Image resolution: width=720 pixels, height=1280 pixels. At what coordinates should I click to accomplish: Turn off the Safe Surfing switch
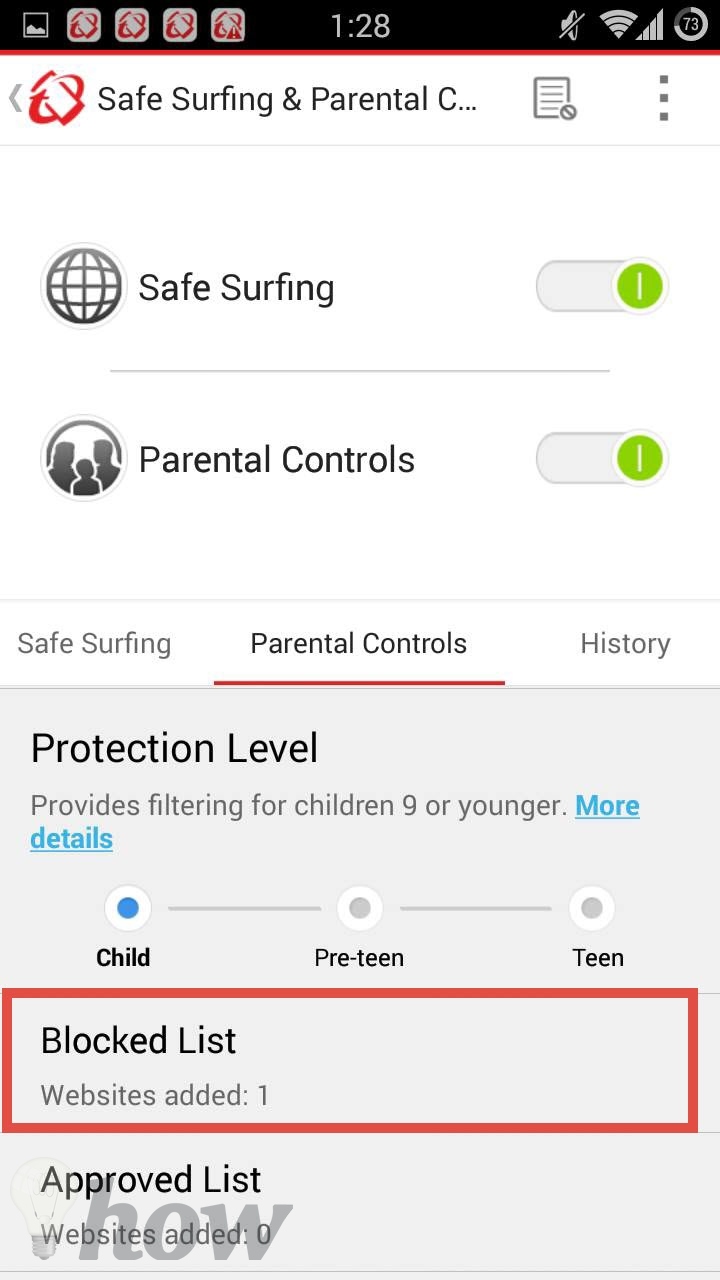click(601, 287)
